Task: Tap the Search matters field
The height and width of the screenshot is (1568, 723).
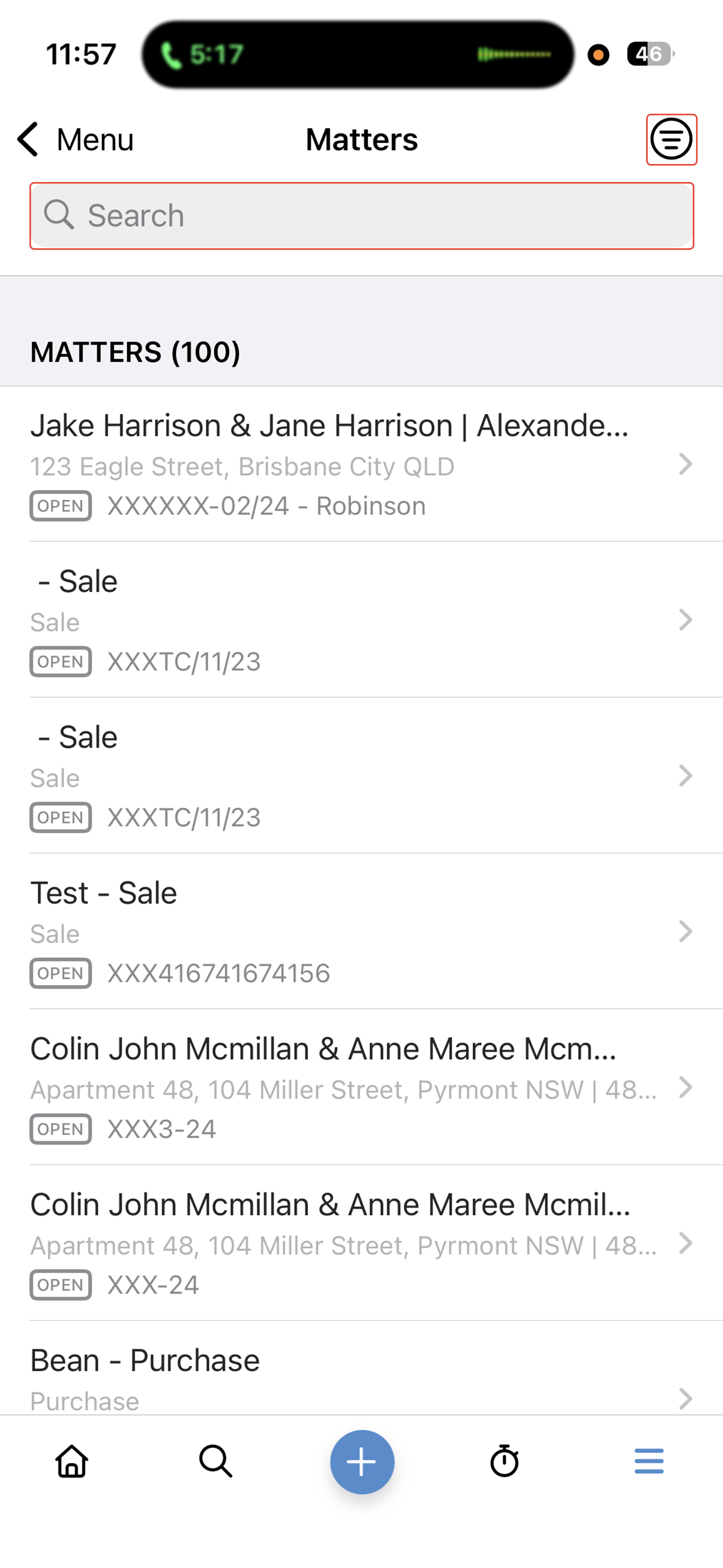Action: pos(361,216)
